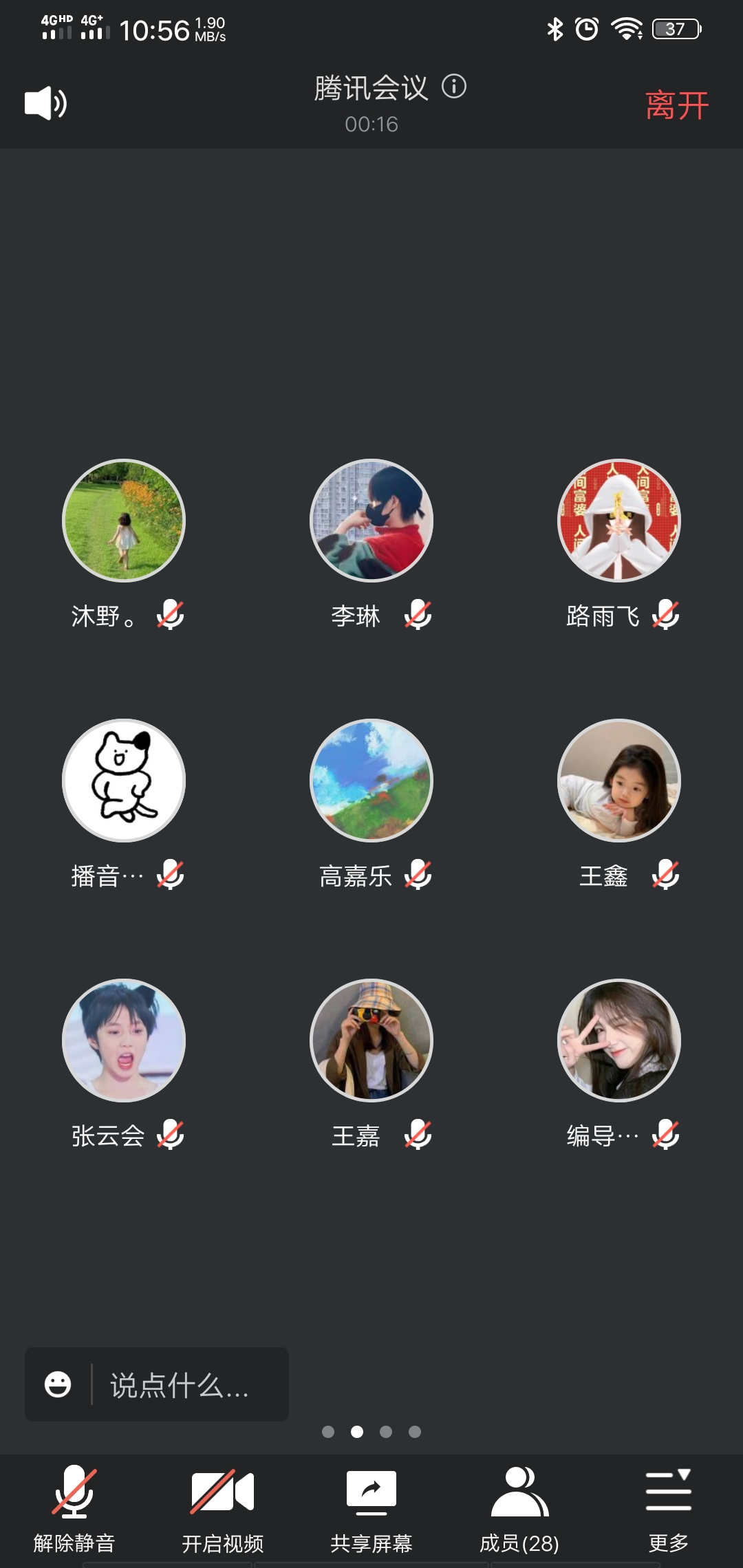Select participant 王嘉 avatar

coord(371,1041)
